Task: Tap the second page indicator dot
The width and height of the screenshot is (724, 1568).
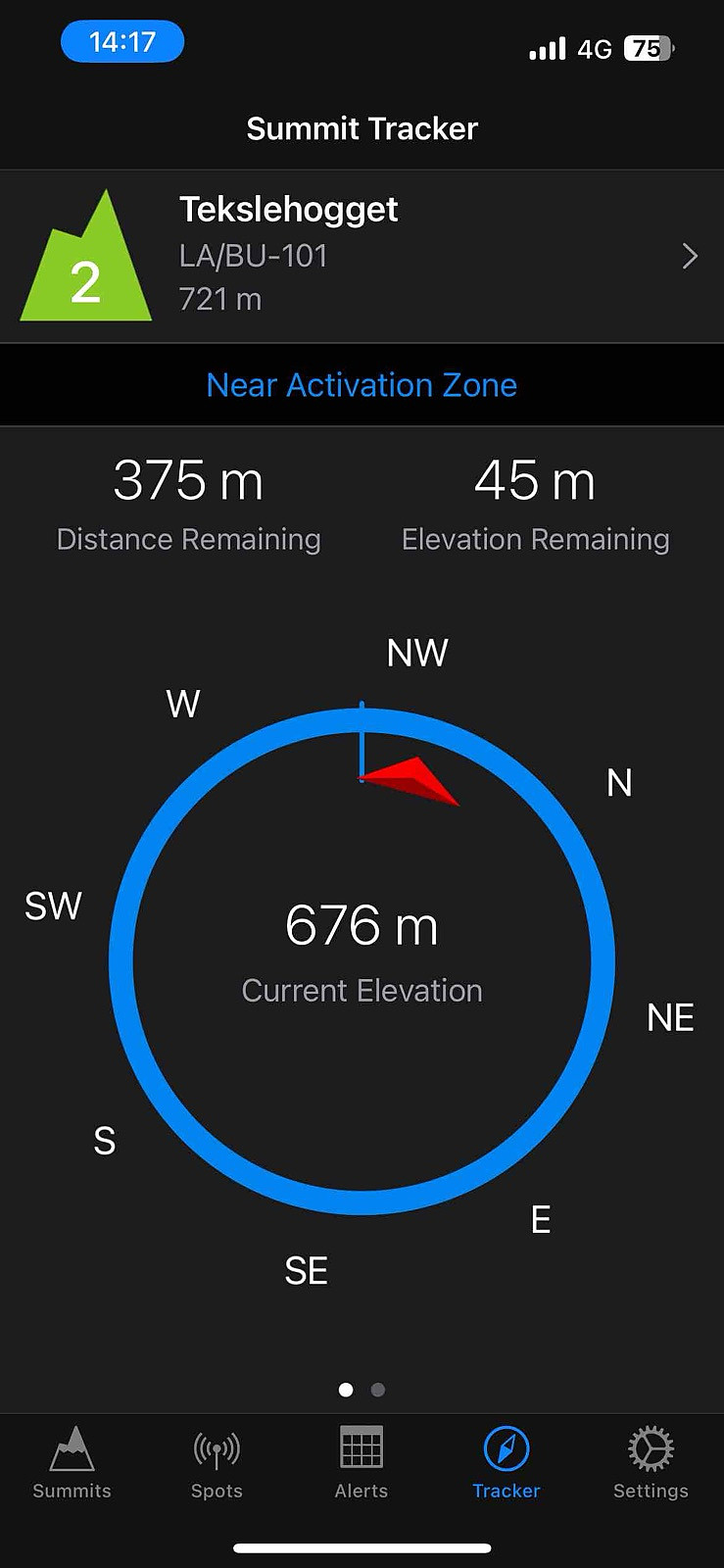Action: 378,1390
